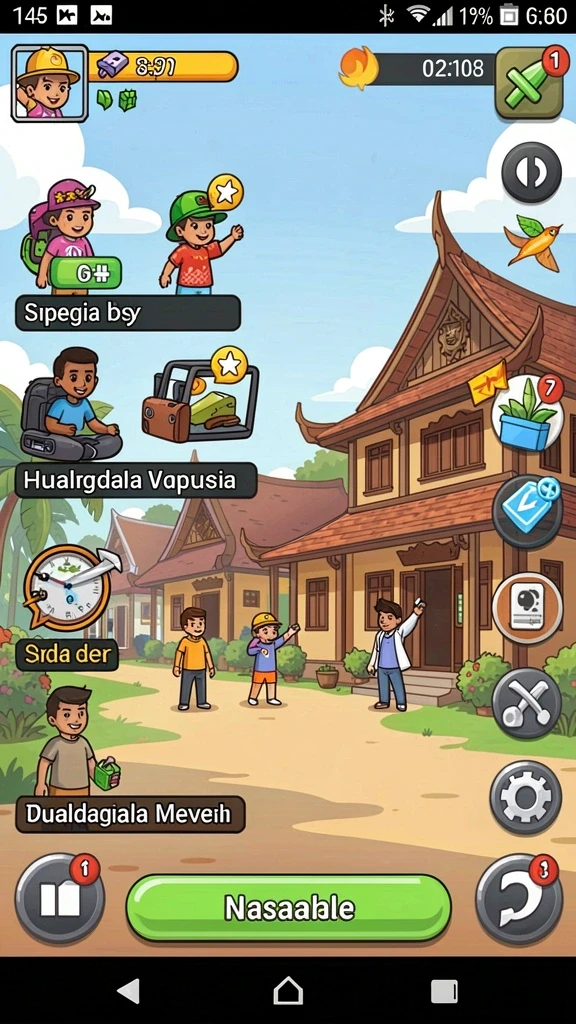This screenshot has height=1024, width=576.
Task: Tap the dark round pause-like button
Action: pyautogui.click(x=531, y=172)
